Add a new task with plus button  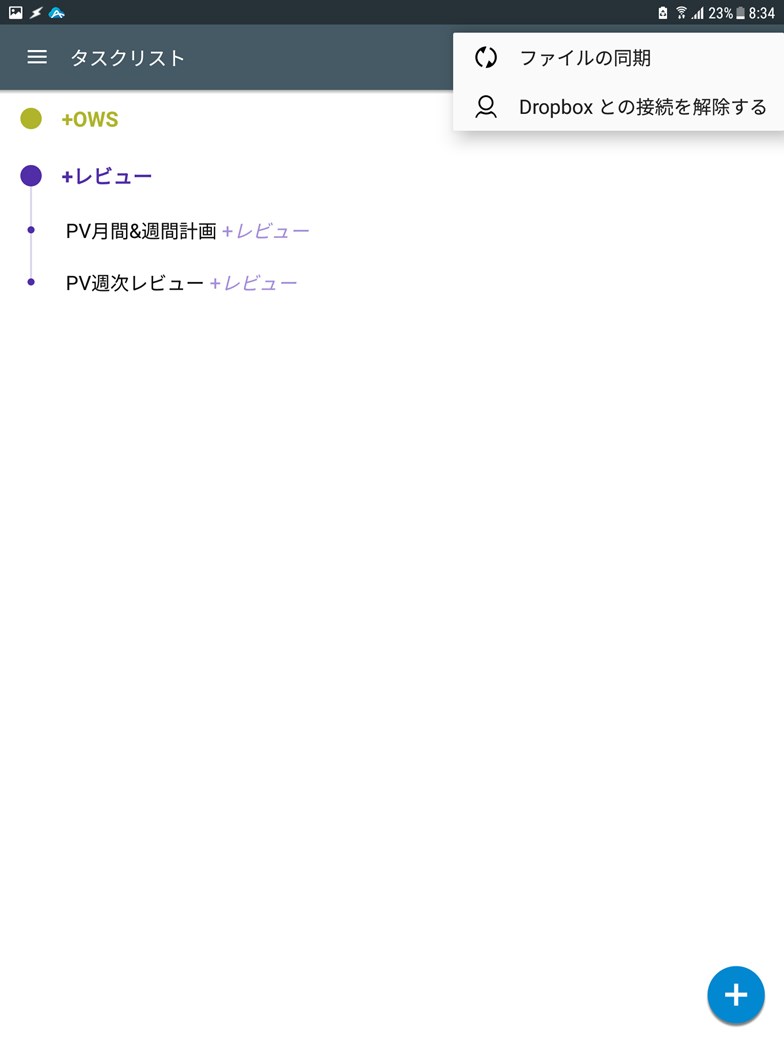click(735, 994)
